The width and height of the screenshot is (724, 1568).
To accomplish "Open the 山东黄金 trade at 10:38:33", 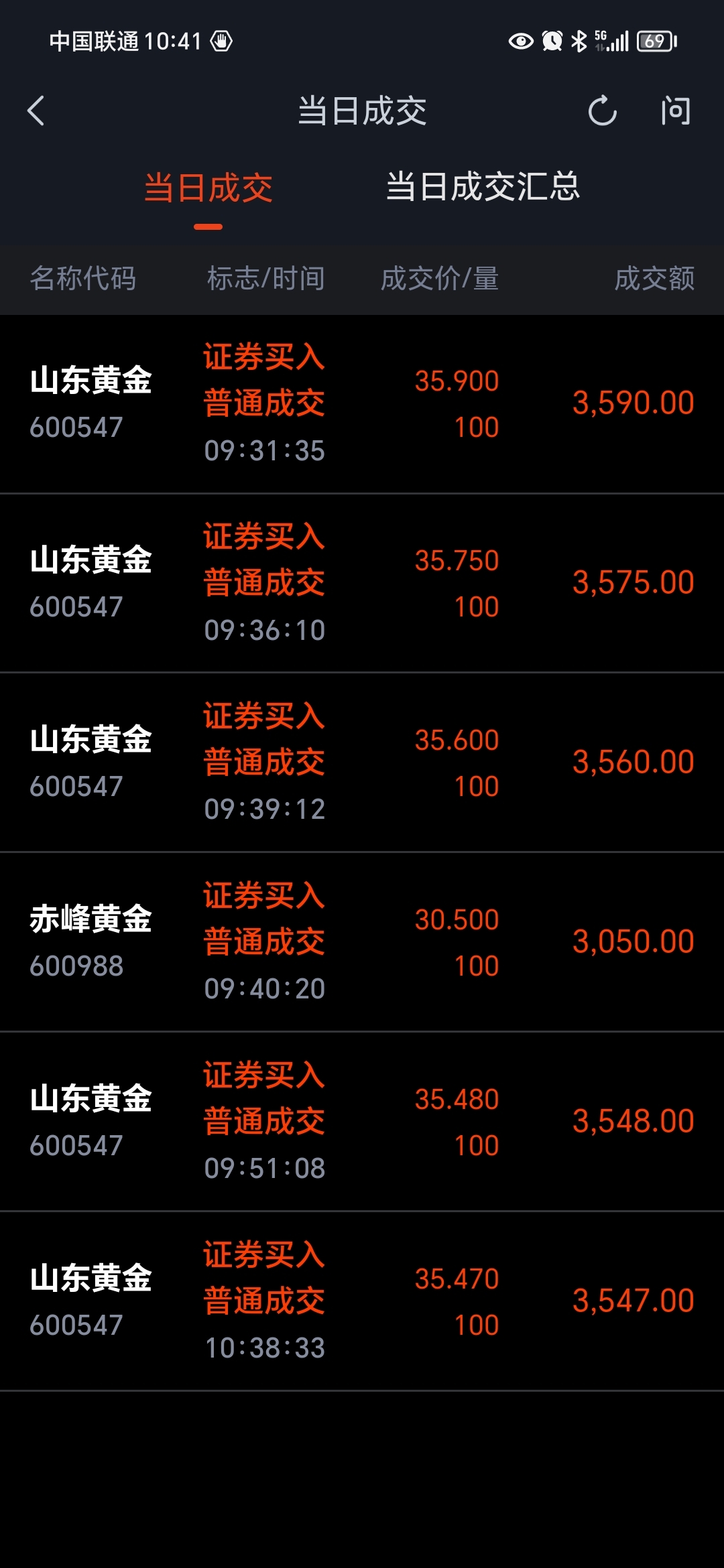I will point(362,1302).
